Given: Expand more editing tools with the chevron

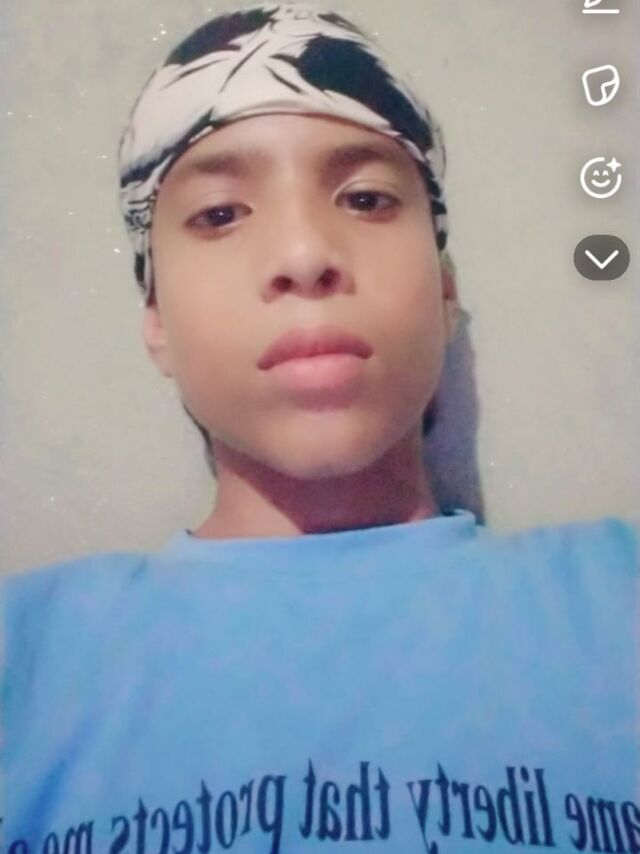Looking at the screenshot, I should (601, 259).
